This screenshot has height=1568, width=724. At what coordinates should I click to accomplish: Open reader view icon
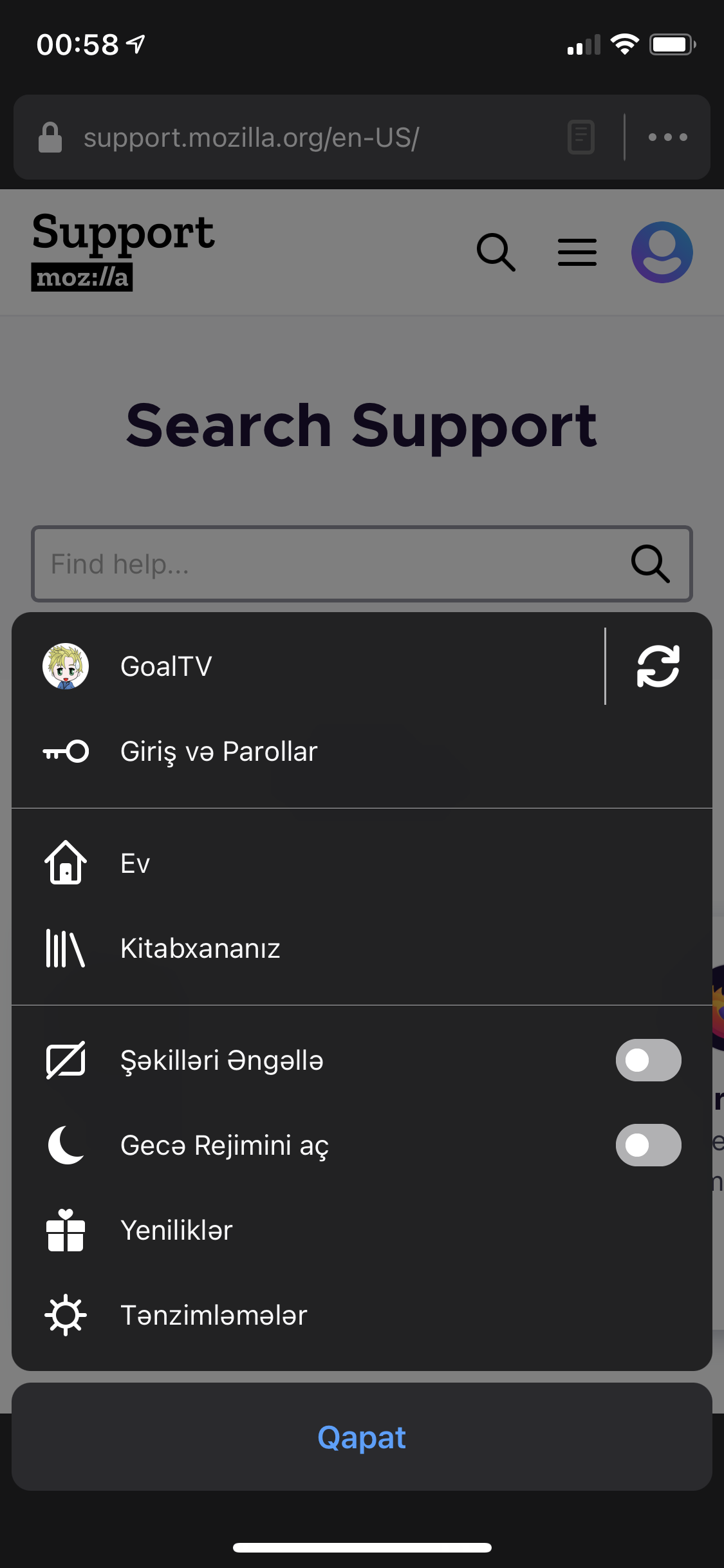(x=580, y=137)
